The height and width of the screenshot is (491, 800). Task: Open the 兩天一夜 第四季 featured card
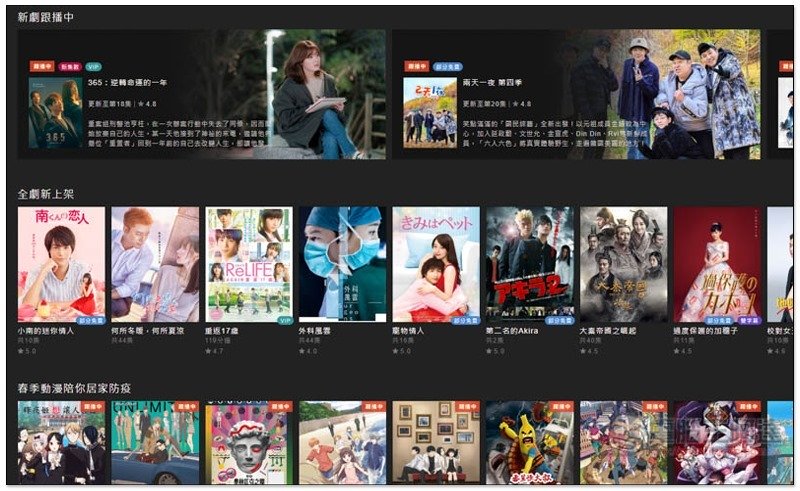pyautogui.click(x=575, y=93)
